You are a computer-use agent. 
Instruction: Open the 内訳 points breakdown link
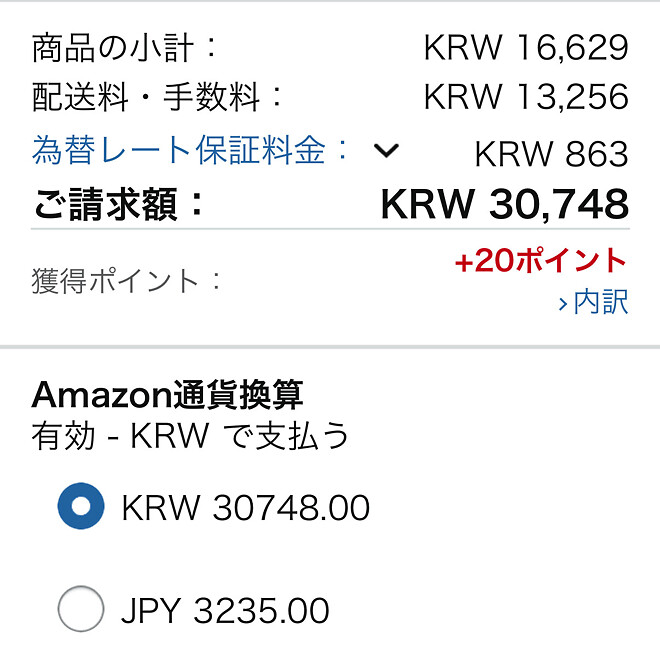[594, 302]
